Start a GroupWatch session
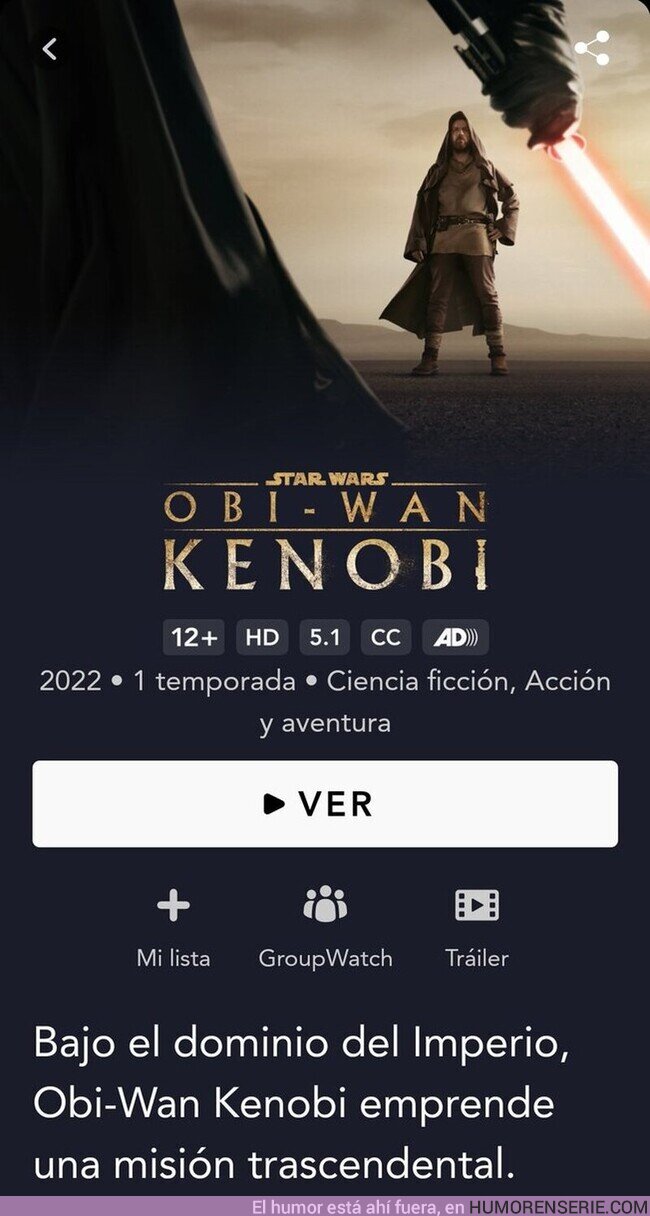The image size is (650, 1216). tap(325, 927)
